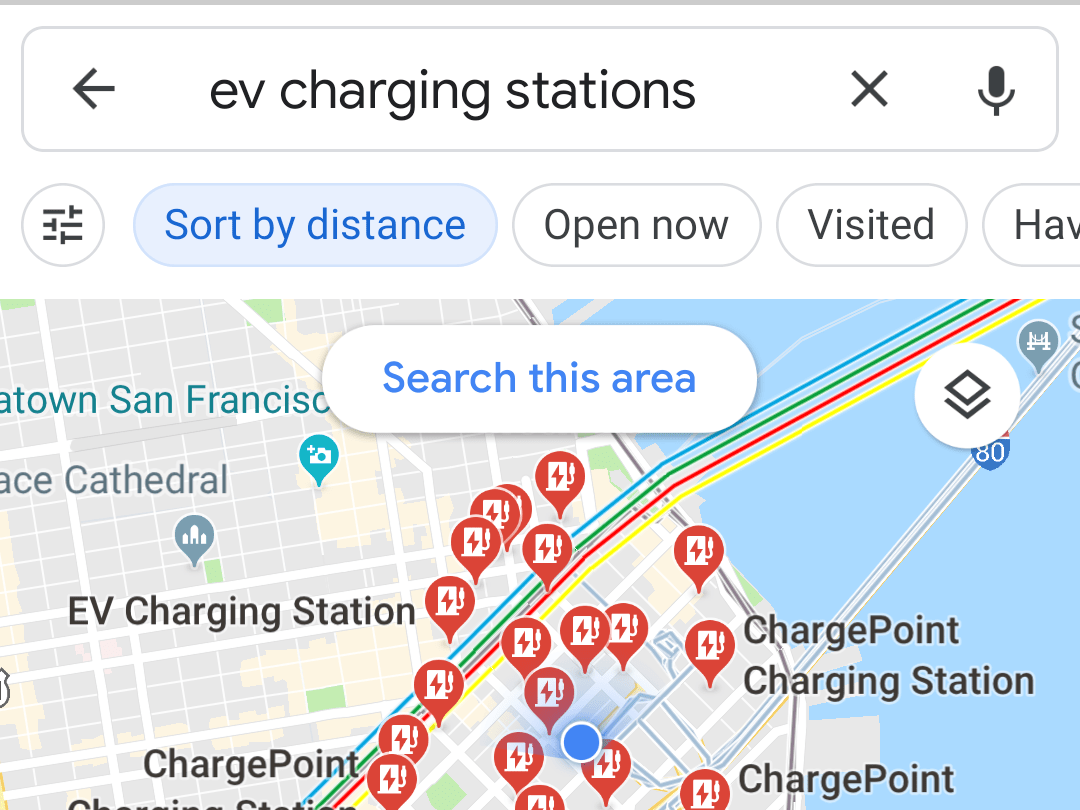The height and width of the screenshot is (810, 1080).
Task: Go back using the arrow icon
Action: point(94,90)
